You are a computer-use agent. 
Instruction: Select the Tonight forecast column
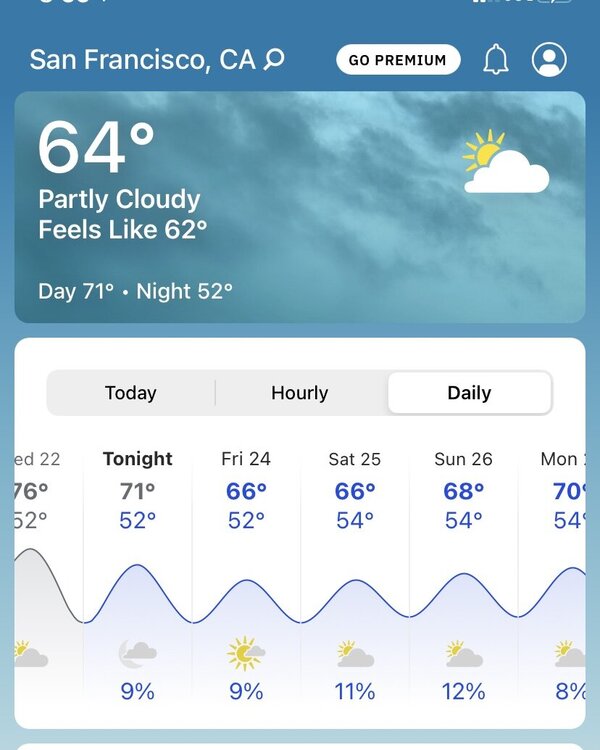pyautogui.click(x=138, y=575)
